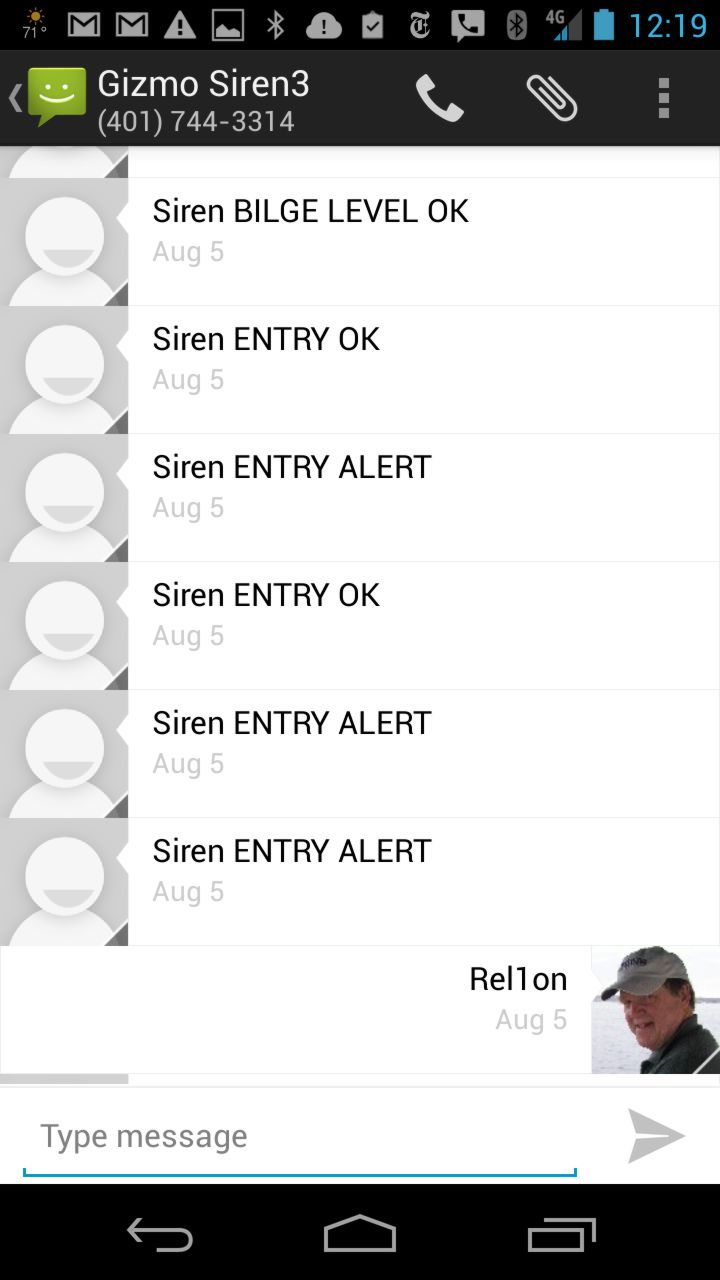Go back via the messaging app icon

pos(48,97)
